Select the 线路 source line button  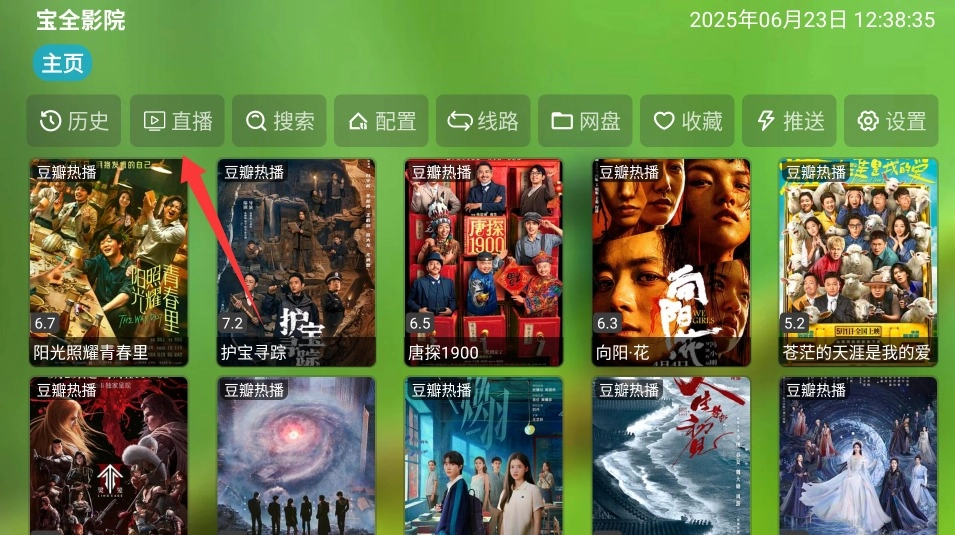483,121
